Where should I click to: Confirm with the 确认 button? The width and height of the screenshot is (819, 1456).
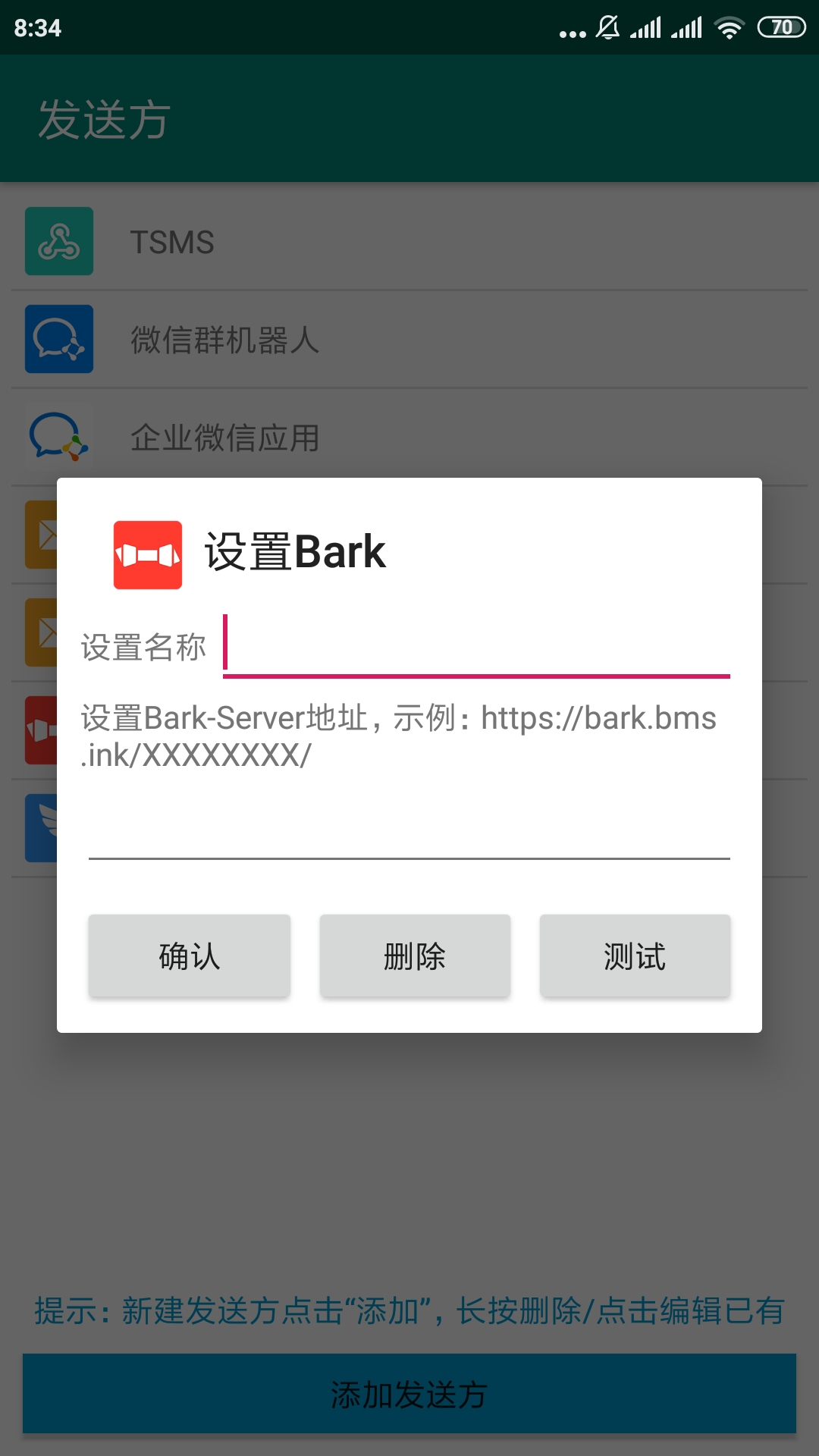point(190,955)
